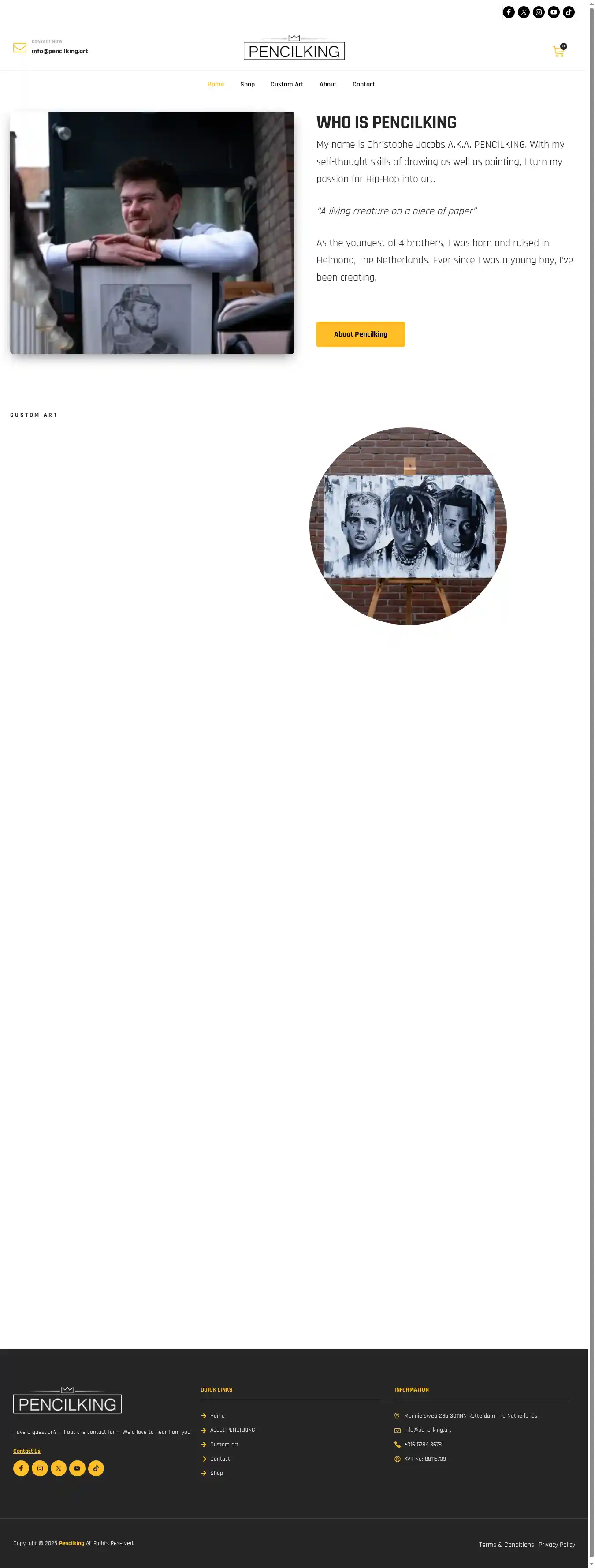Open the TikTok icon in the top bar
This screenshot has width=595, height=1568.
point(569,12)
